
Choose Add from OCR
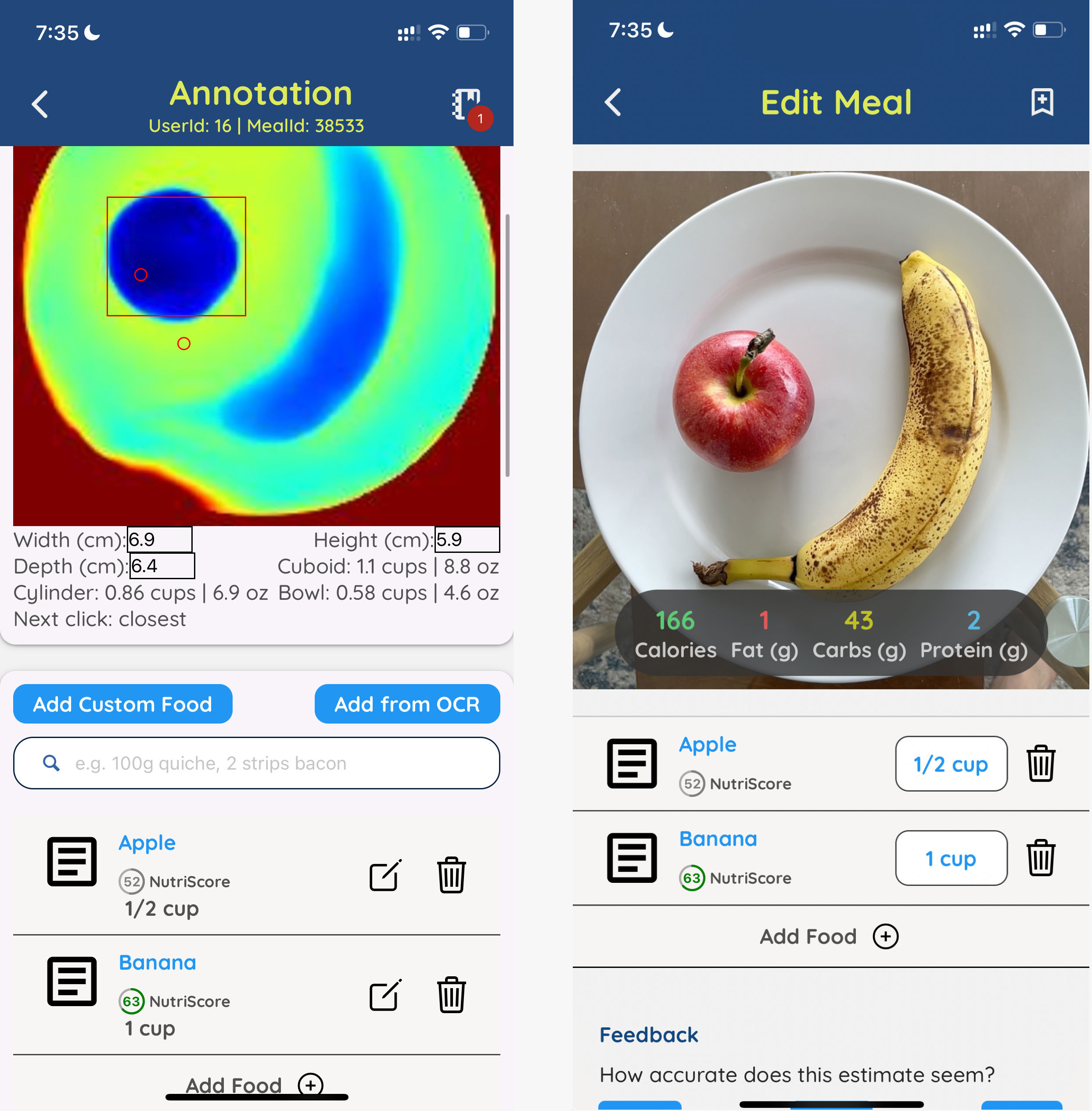[406, 704]
